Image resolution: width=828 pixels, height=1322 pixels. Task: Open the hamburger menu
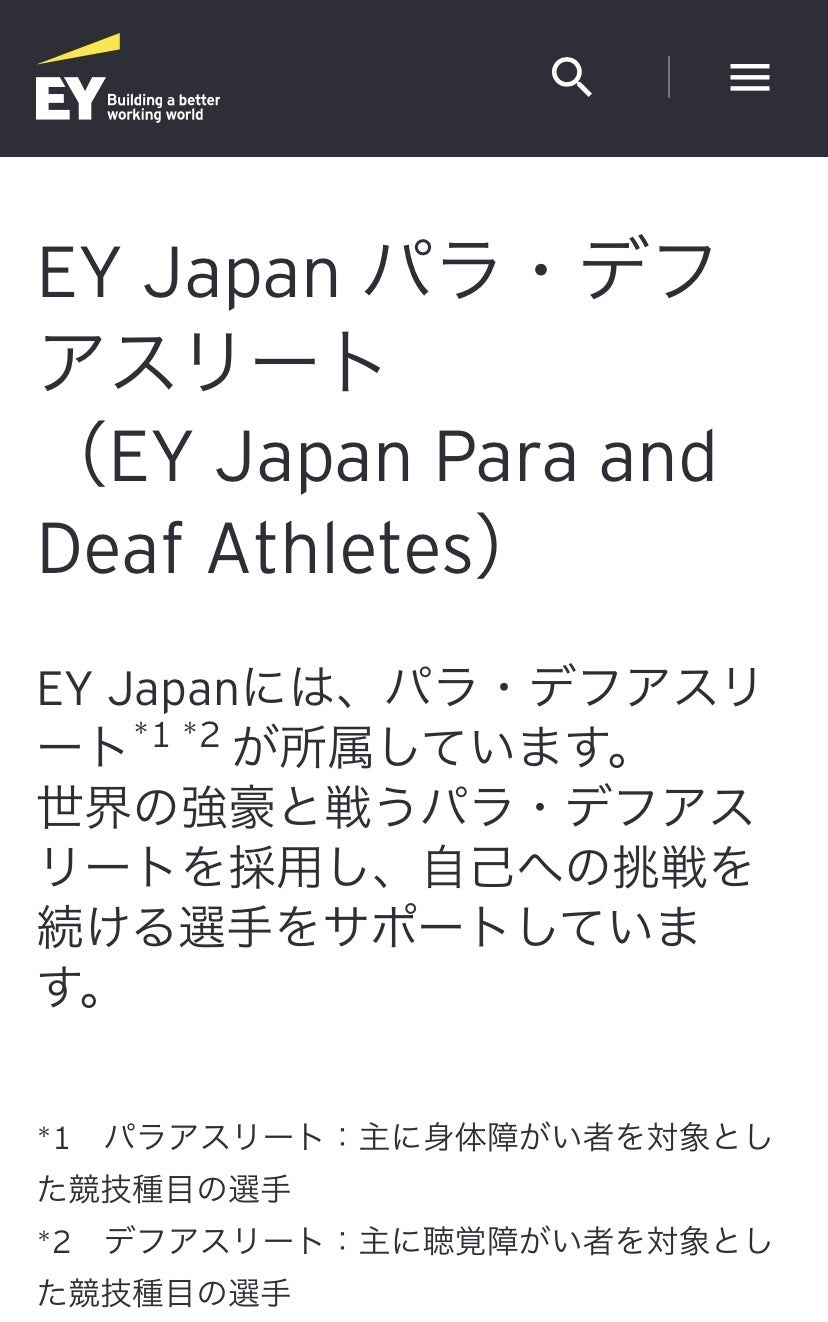pos(749,78)
